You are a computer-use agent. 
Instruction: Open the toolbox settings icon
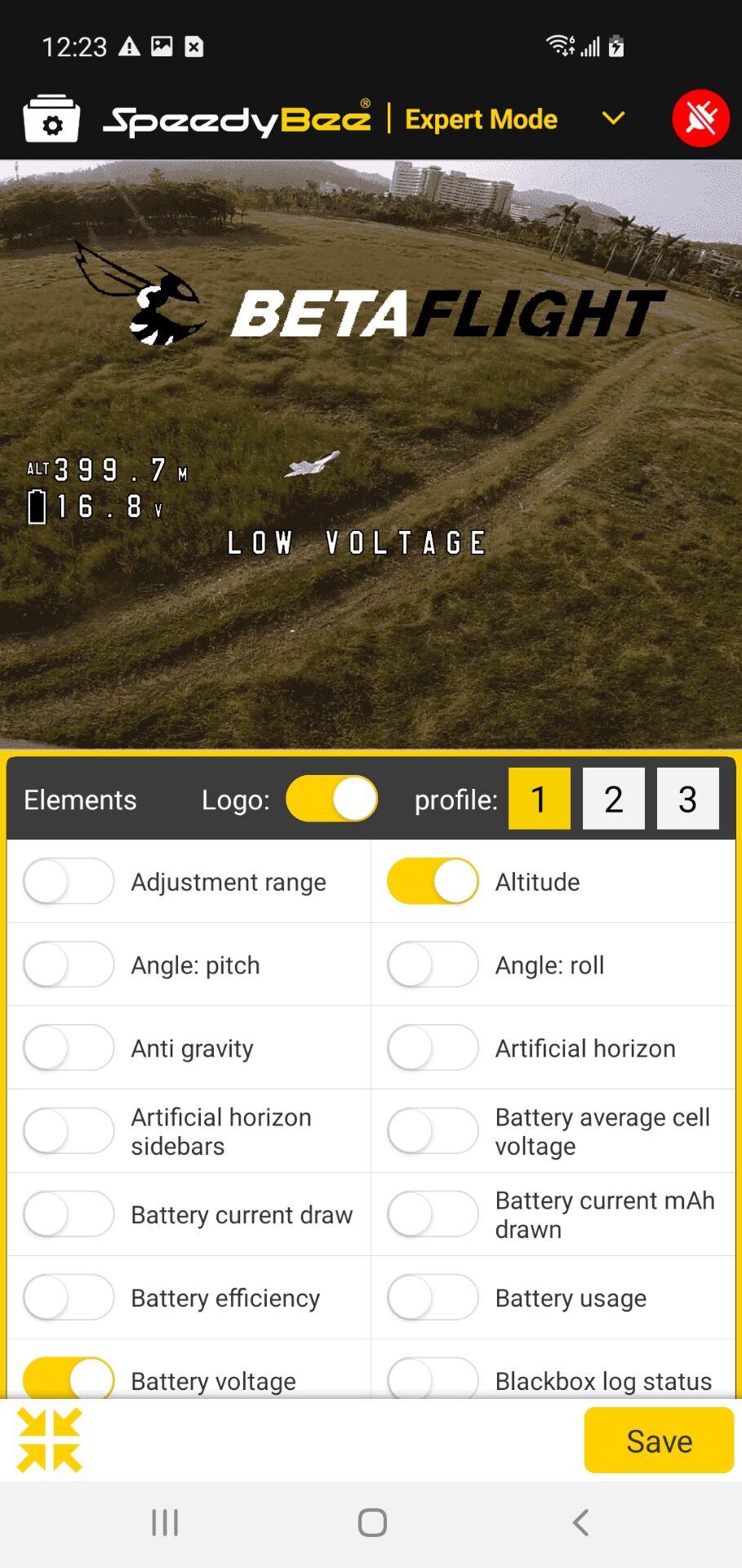click(51, 119)
